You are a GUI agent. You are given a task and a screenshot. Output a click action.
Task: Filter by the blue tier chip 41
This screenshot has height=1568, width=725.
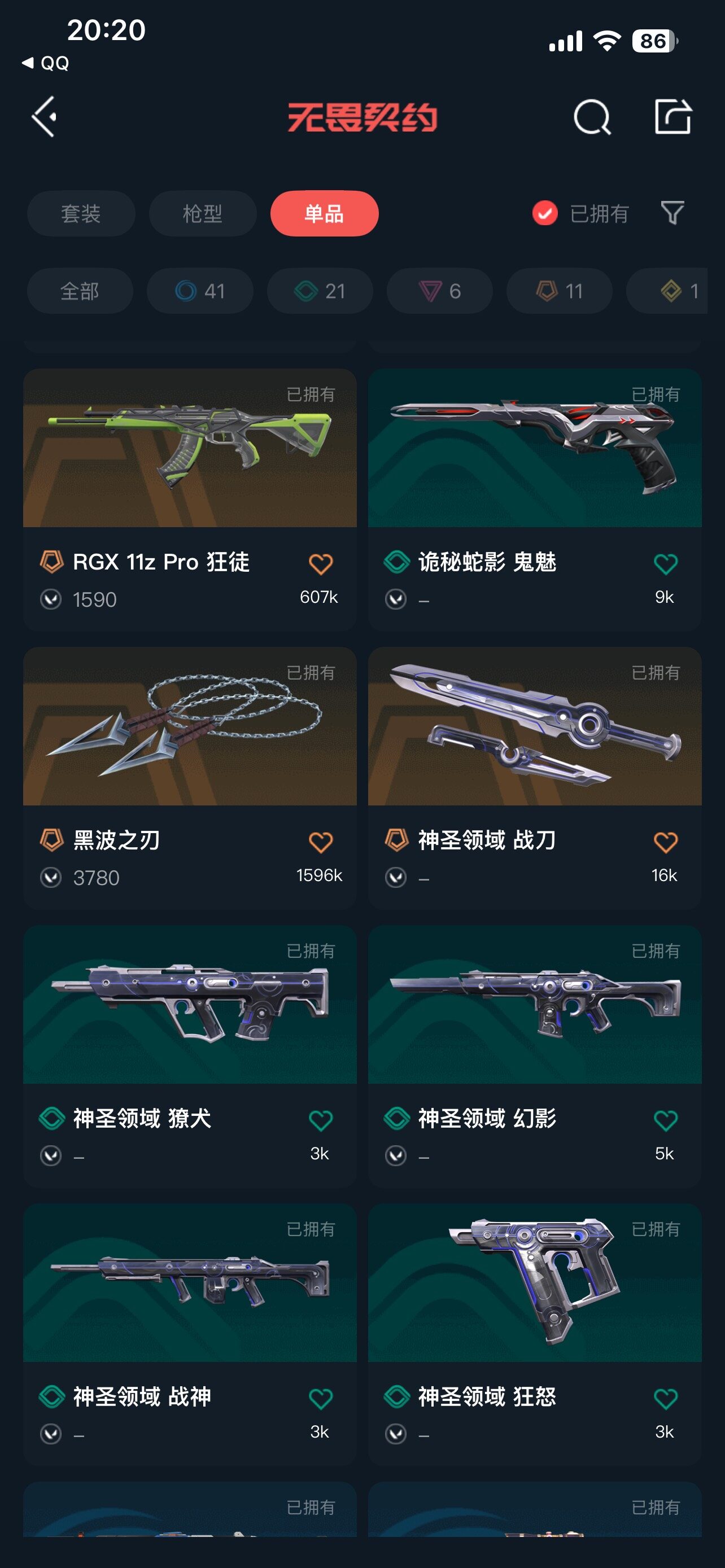pos(200,291)
